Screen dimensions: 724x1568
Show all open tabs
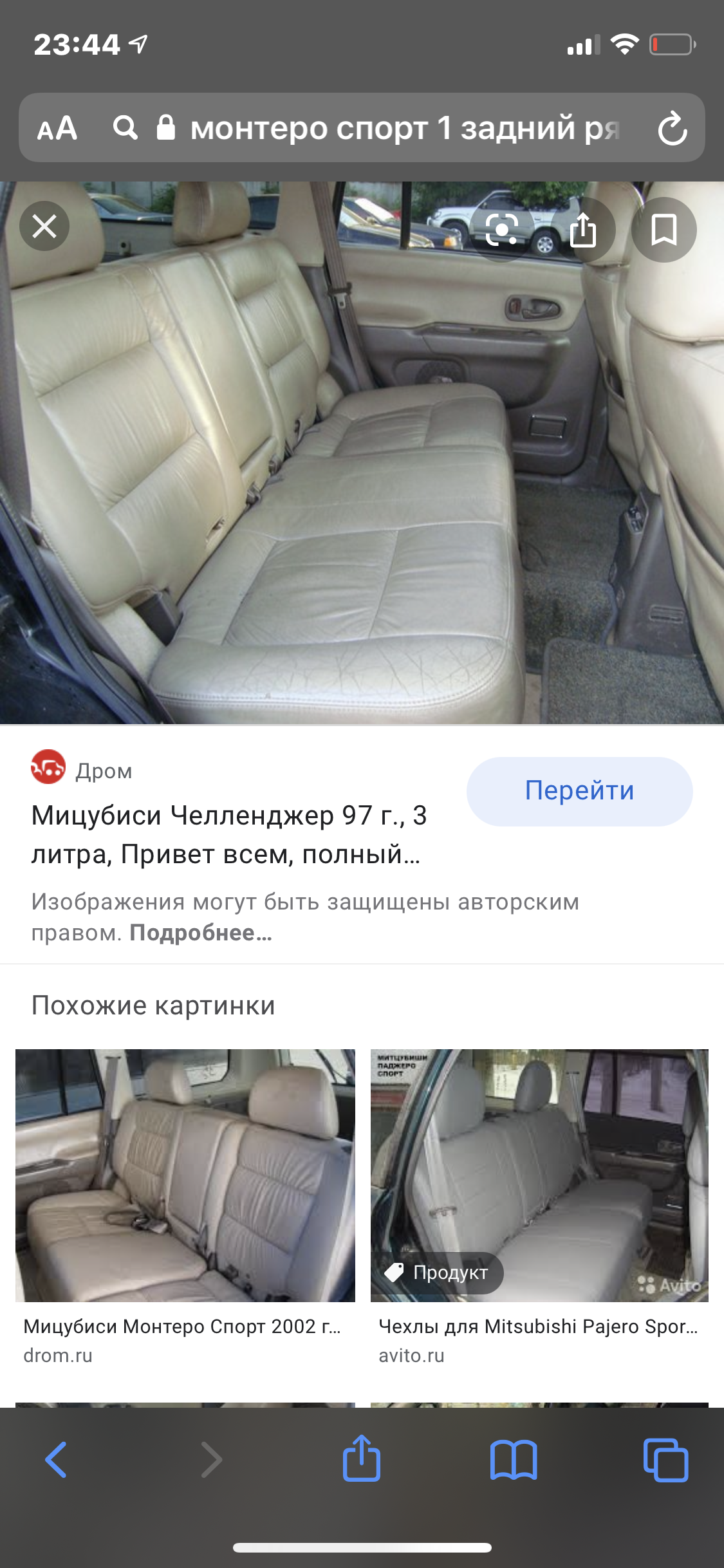coord(665,1460)
